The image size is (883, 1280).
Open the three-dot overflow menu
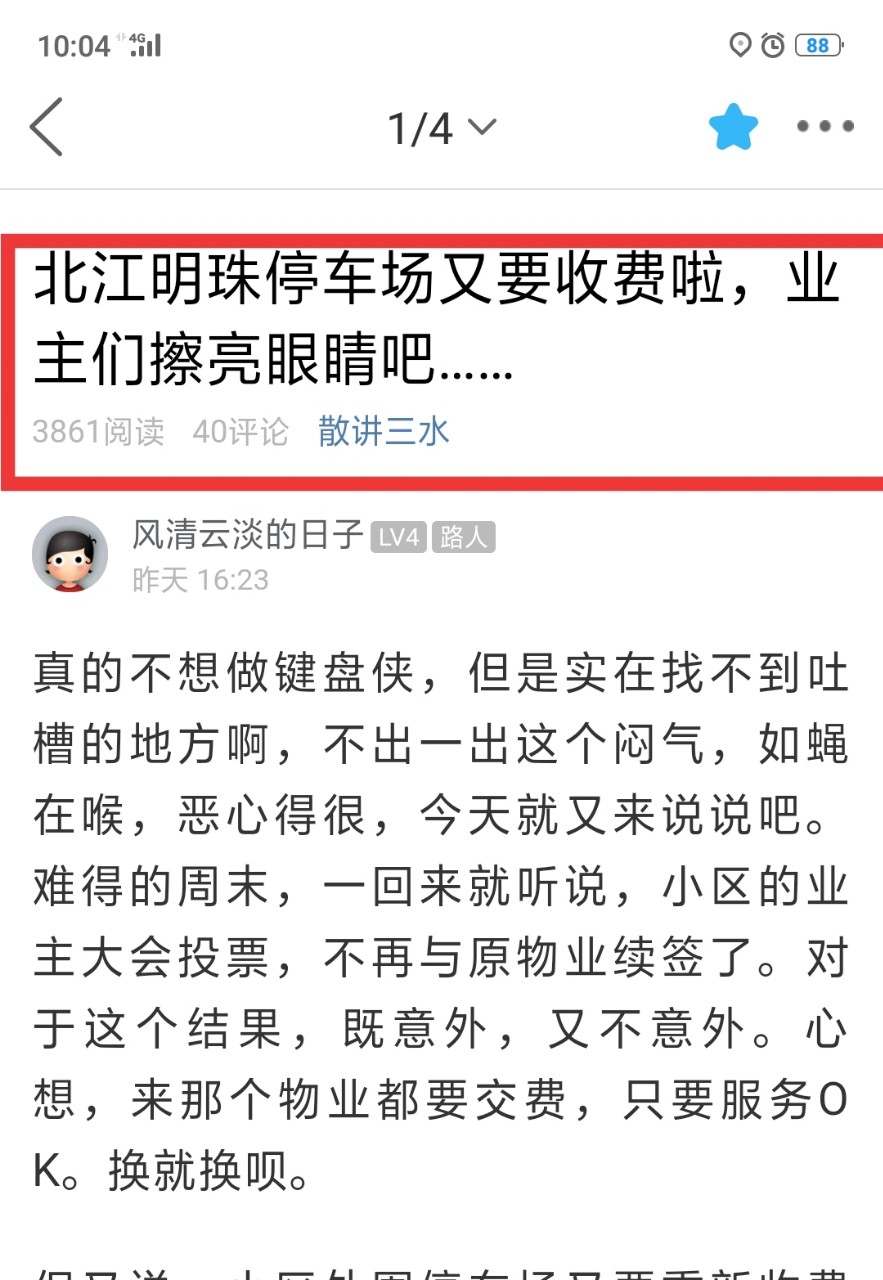click(825, 127)
